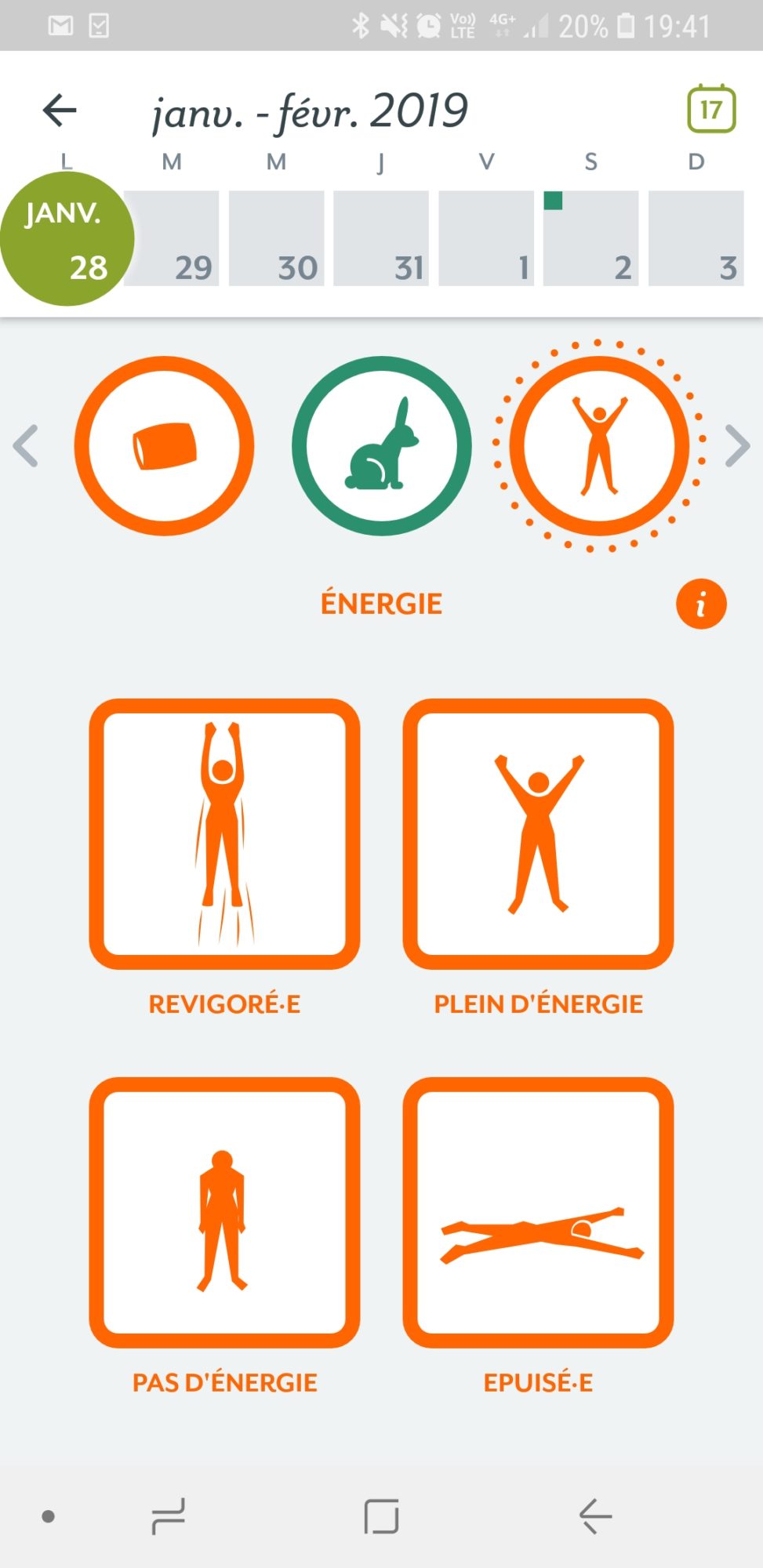Show next tracking categories with right chevron
This screenshot has height=1568, width=763.
[737, 446]
